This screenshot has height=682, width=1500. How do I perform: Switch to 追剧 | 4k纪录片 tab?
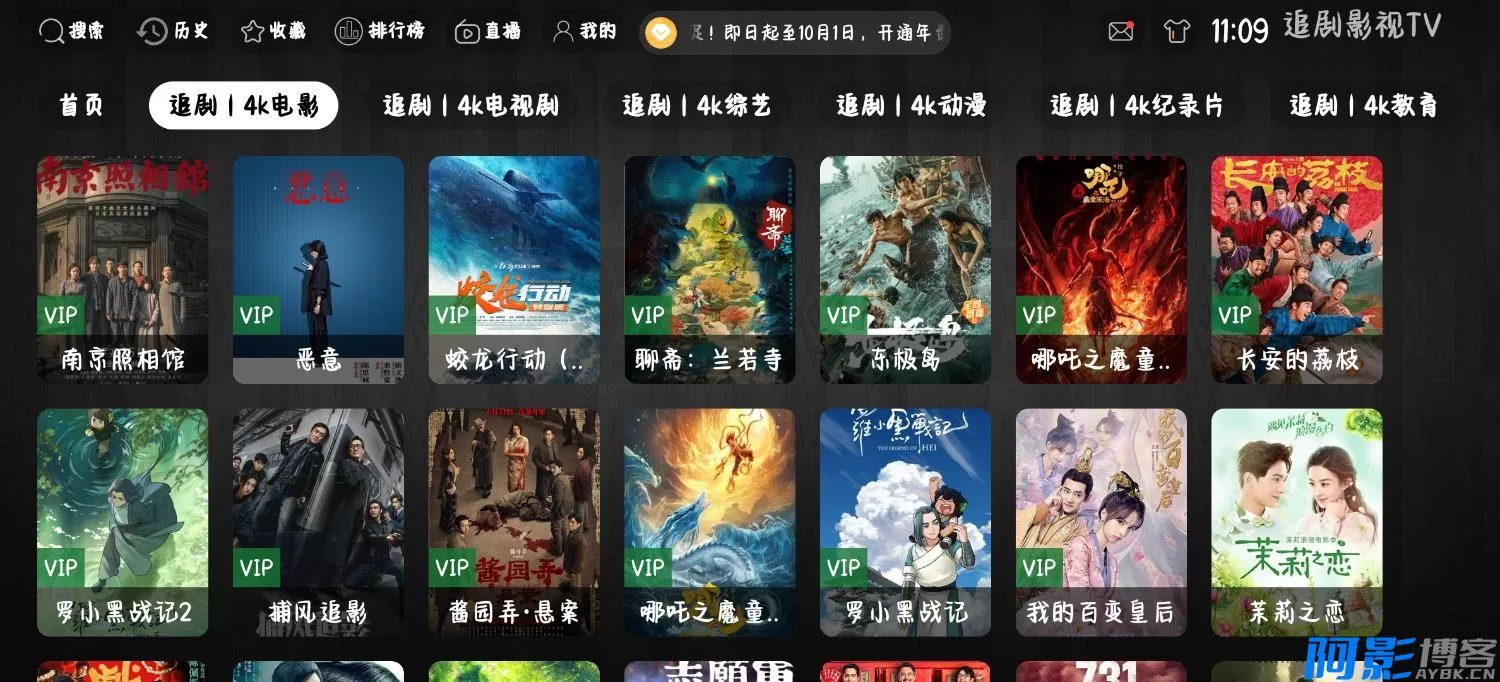click(x=1136, y=106)
